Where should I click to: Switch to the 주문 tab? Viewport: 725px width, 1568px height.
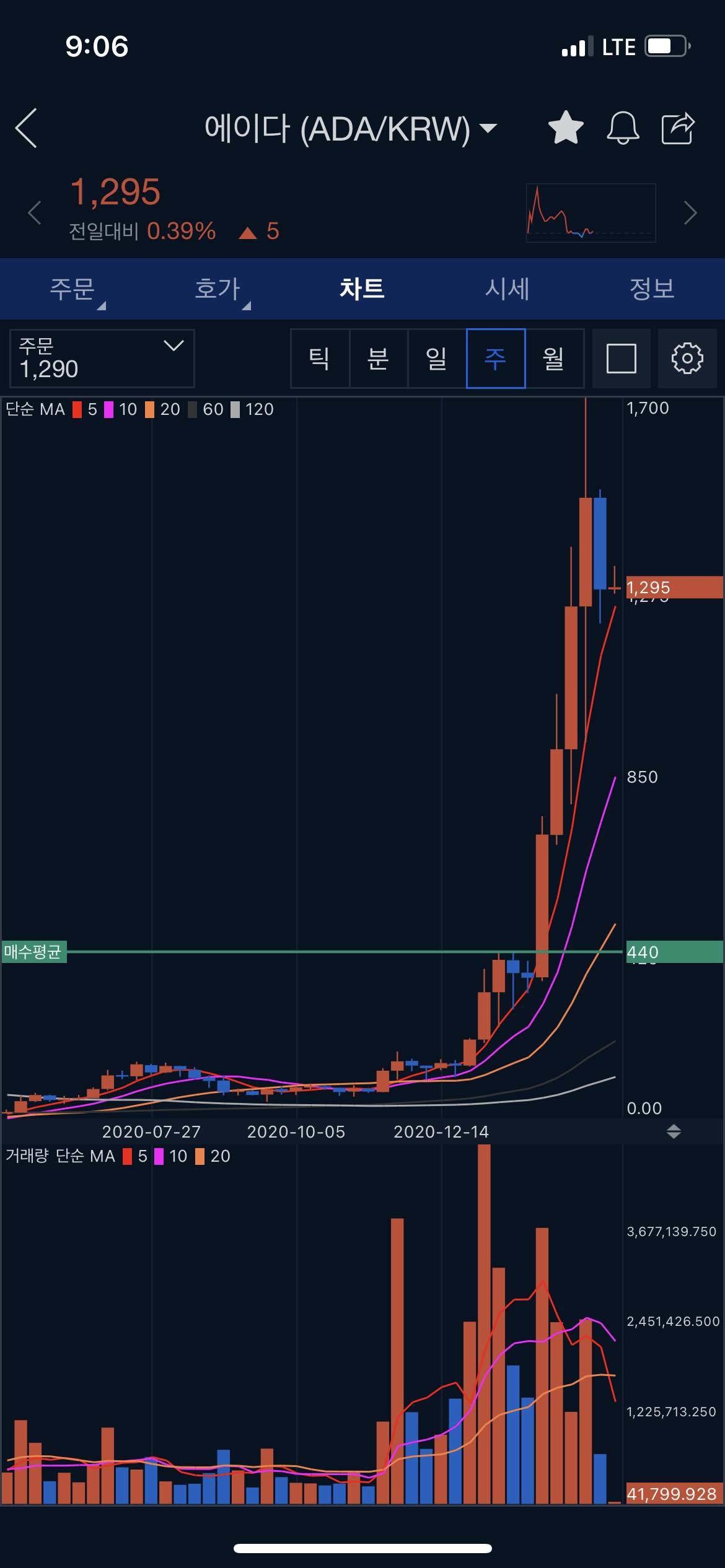point(72,289)
